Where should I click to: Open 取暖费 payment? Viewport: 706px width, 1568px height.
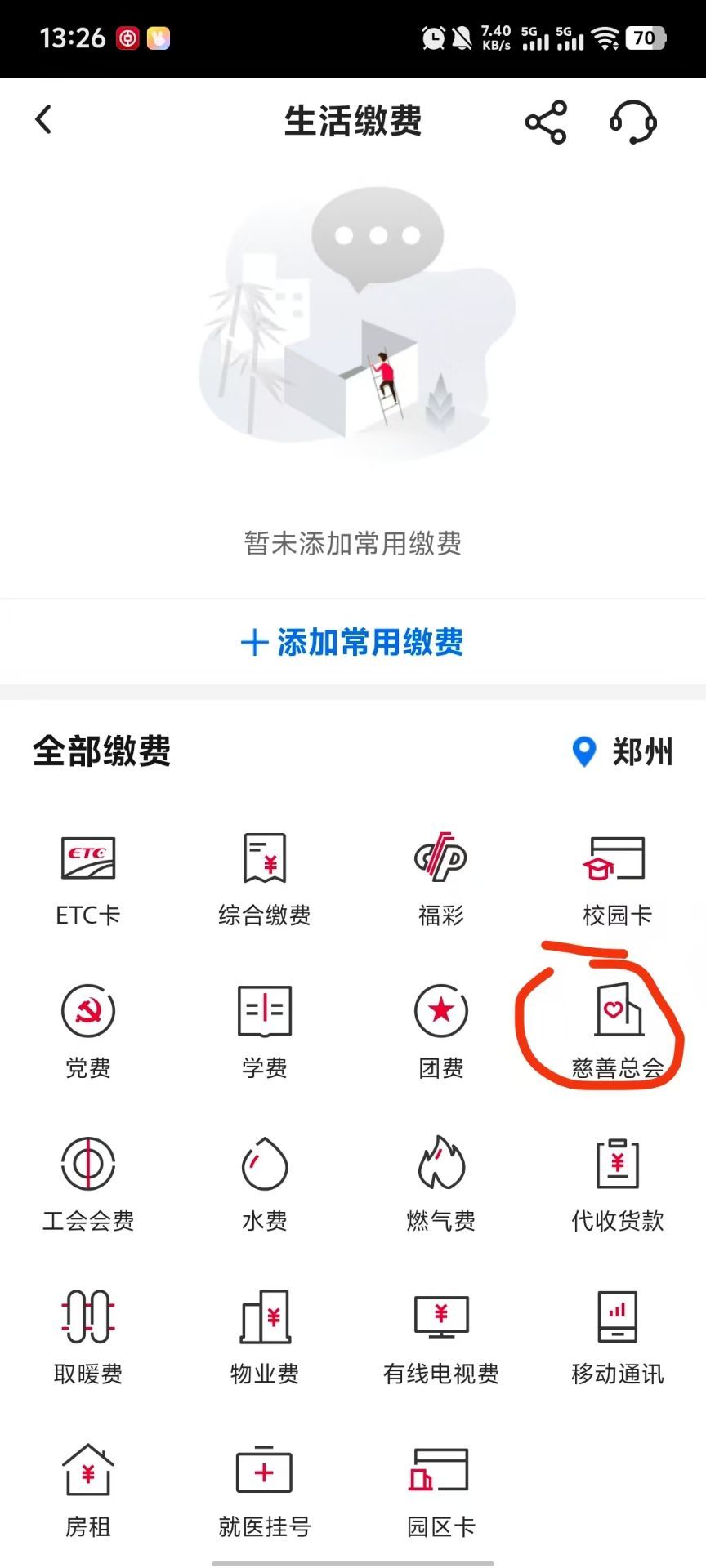[x=88, y=1337]
